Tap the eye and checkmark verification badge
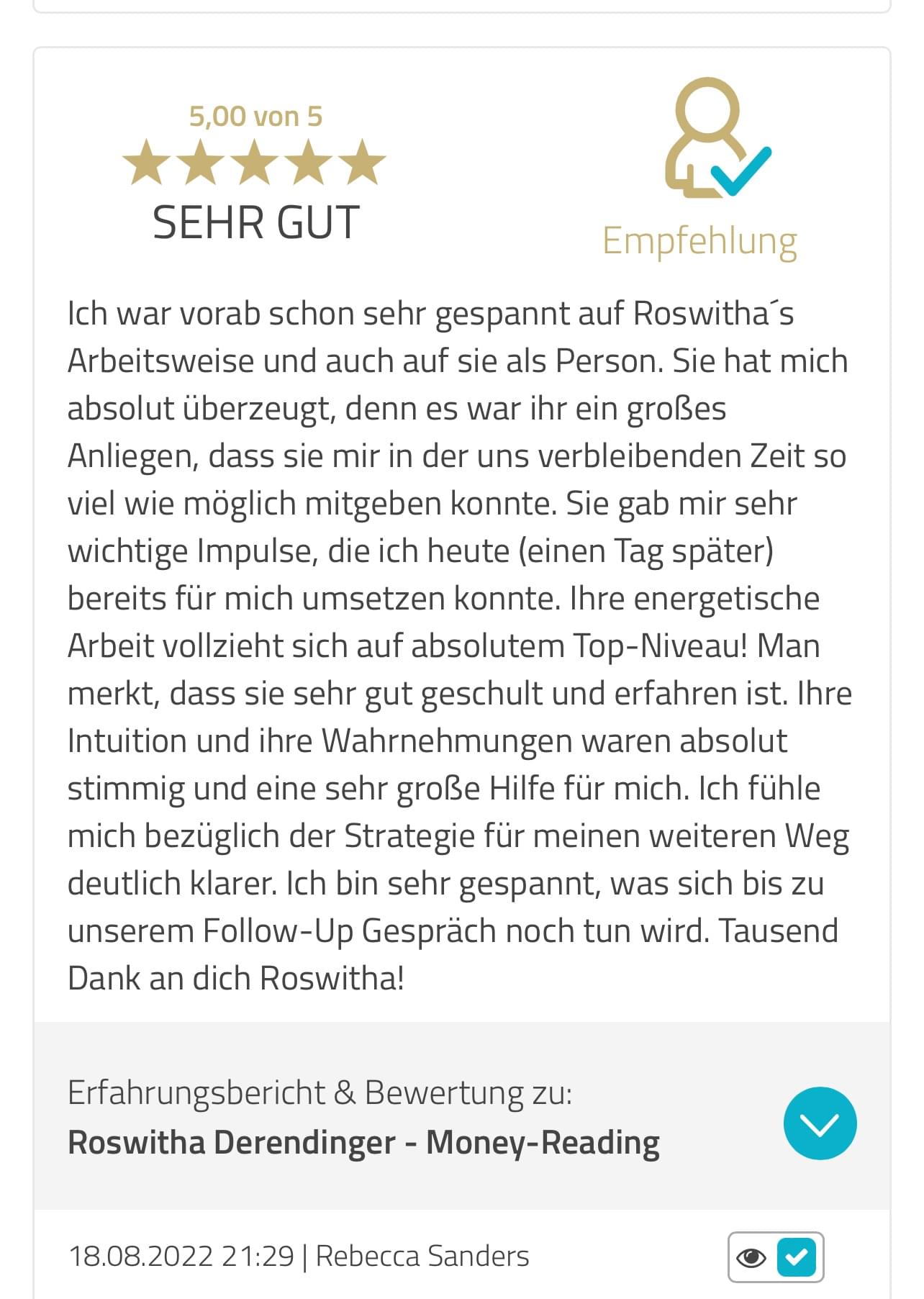Viewport: 924px width, 1299px height. (x=775, y=1257)
